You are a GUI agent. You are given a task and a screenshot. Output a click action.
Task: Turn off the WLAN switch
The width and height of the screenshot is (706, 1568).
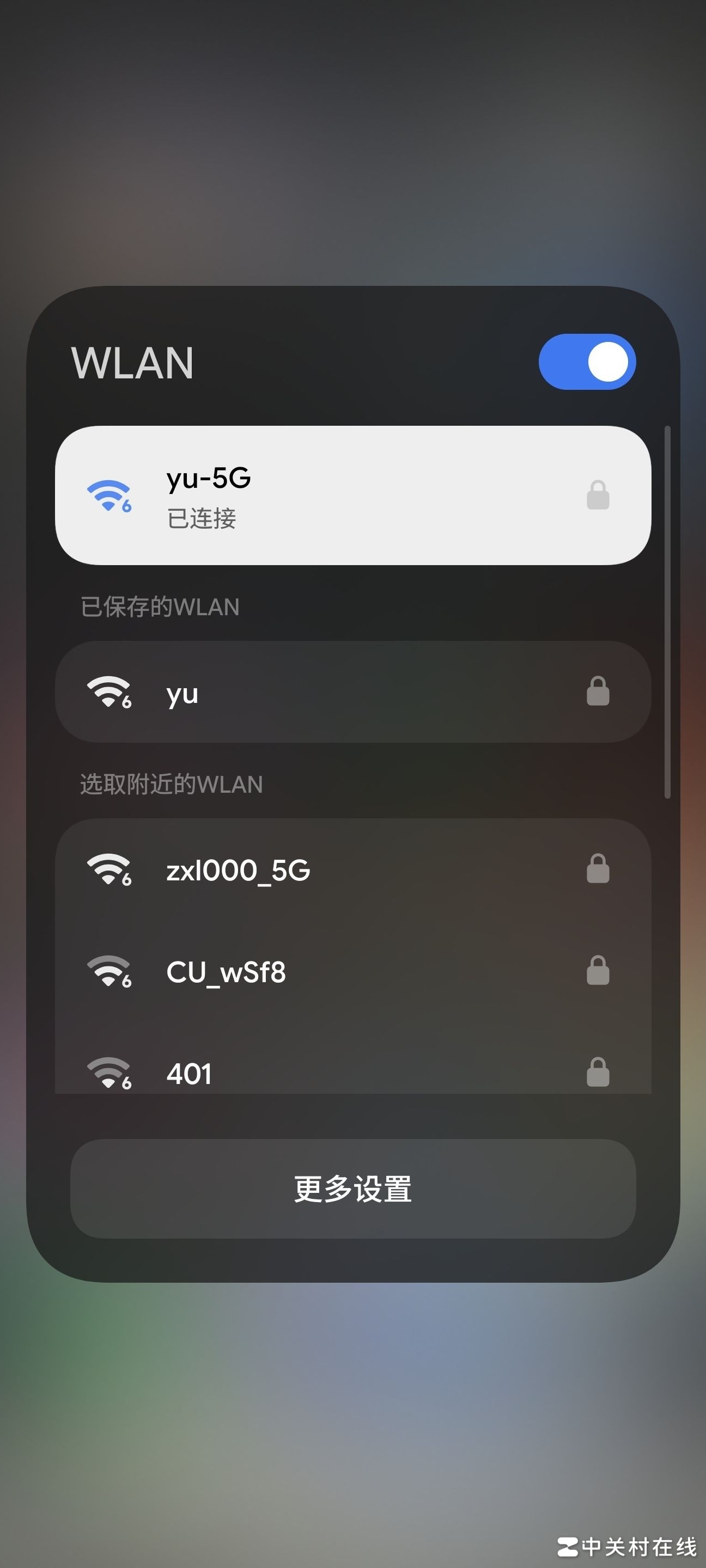click(587, 362)
